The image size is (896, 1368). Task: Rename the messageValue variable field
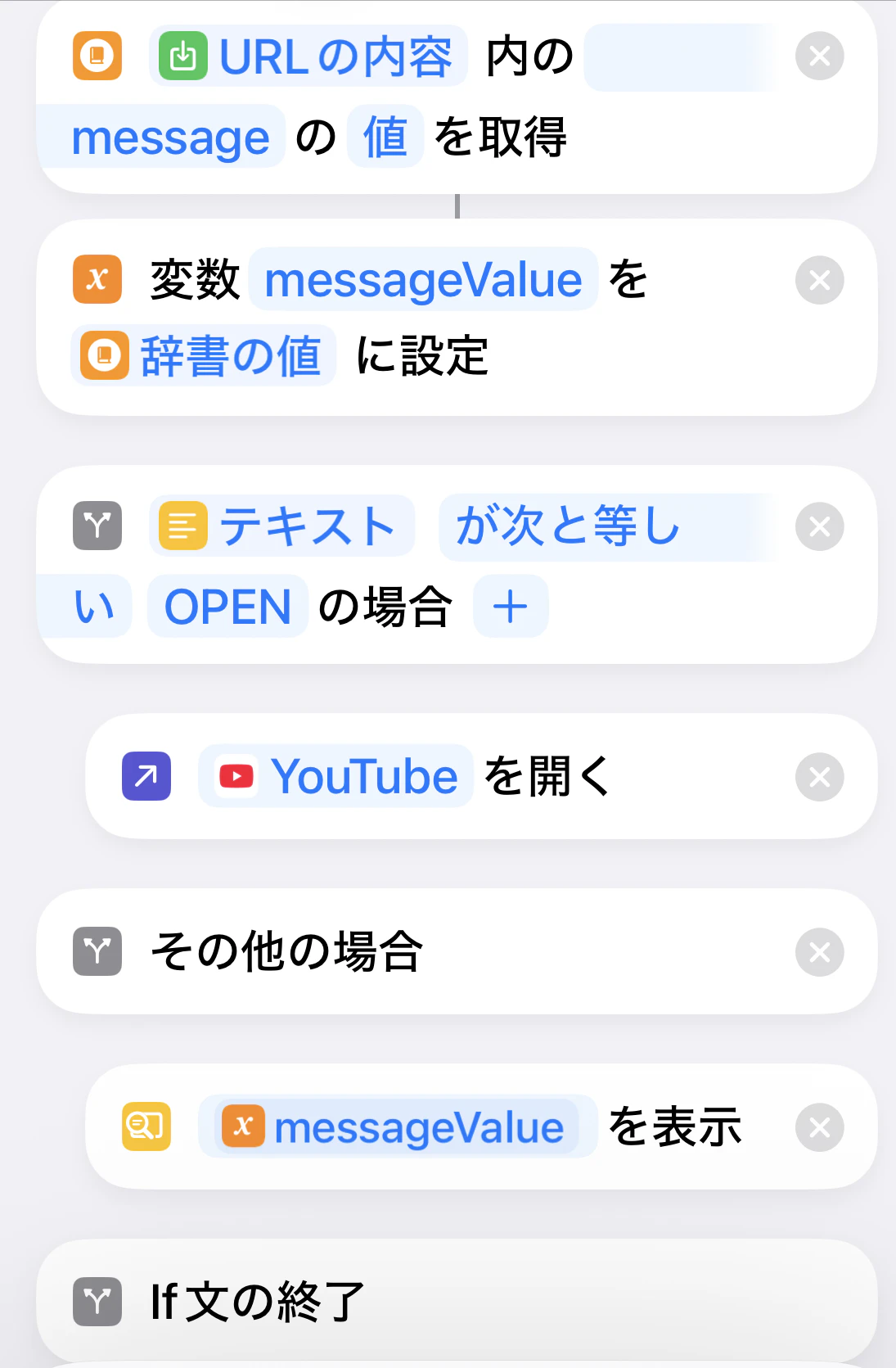coord(423,280)
